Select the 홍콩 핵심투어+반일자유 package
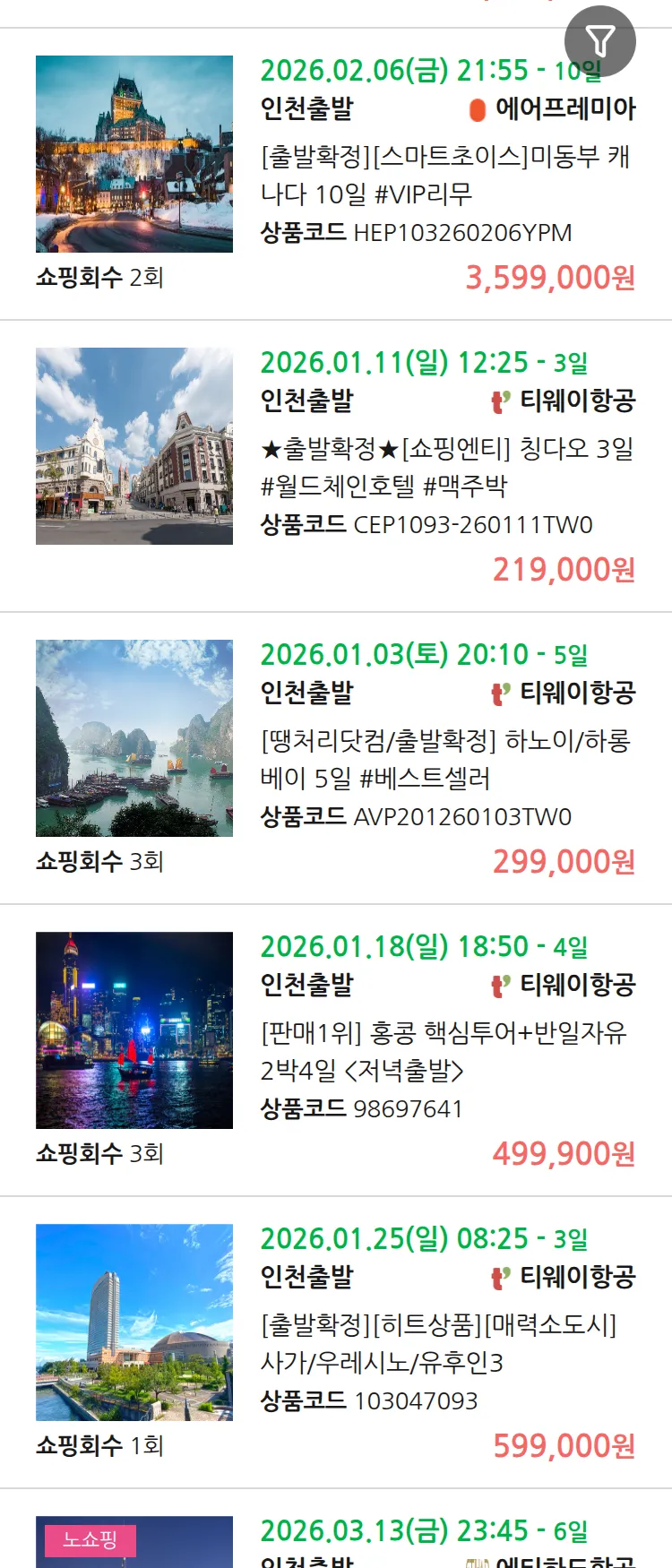The width and height of the screenshot is (672, 1568). point(445,1051)
